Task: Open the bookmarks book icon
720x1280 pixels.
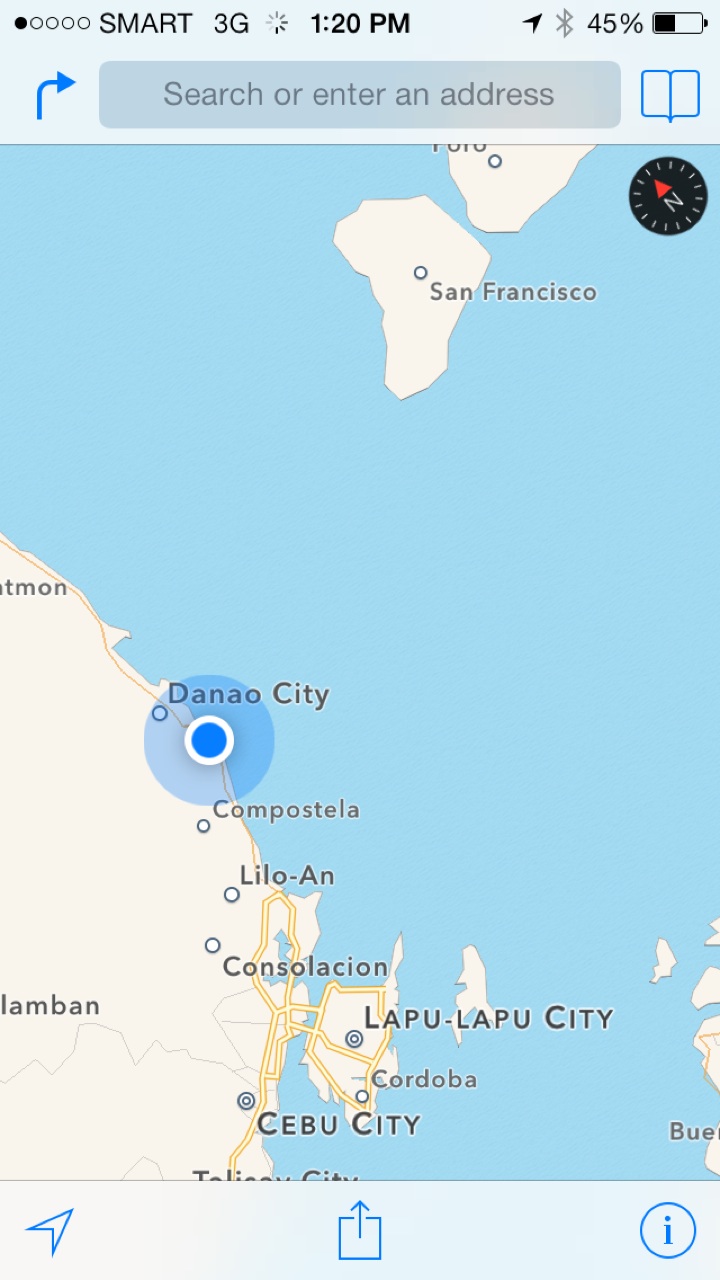Action: (670, 96)
